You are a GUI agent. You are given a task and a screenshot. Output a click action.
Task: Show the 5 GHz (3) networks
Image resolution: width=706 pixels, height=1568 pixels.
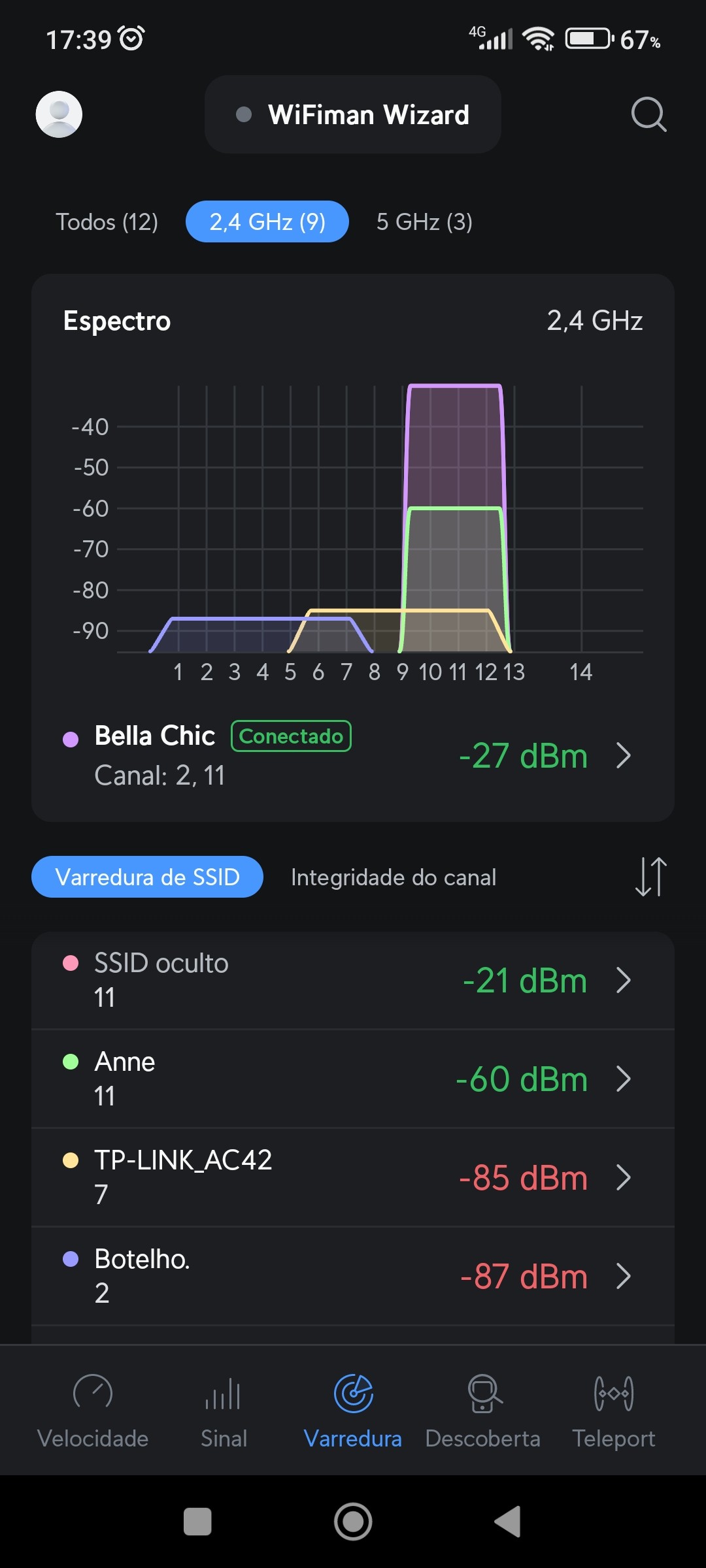click(424, 222)
